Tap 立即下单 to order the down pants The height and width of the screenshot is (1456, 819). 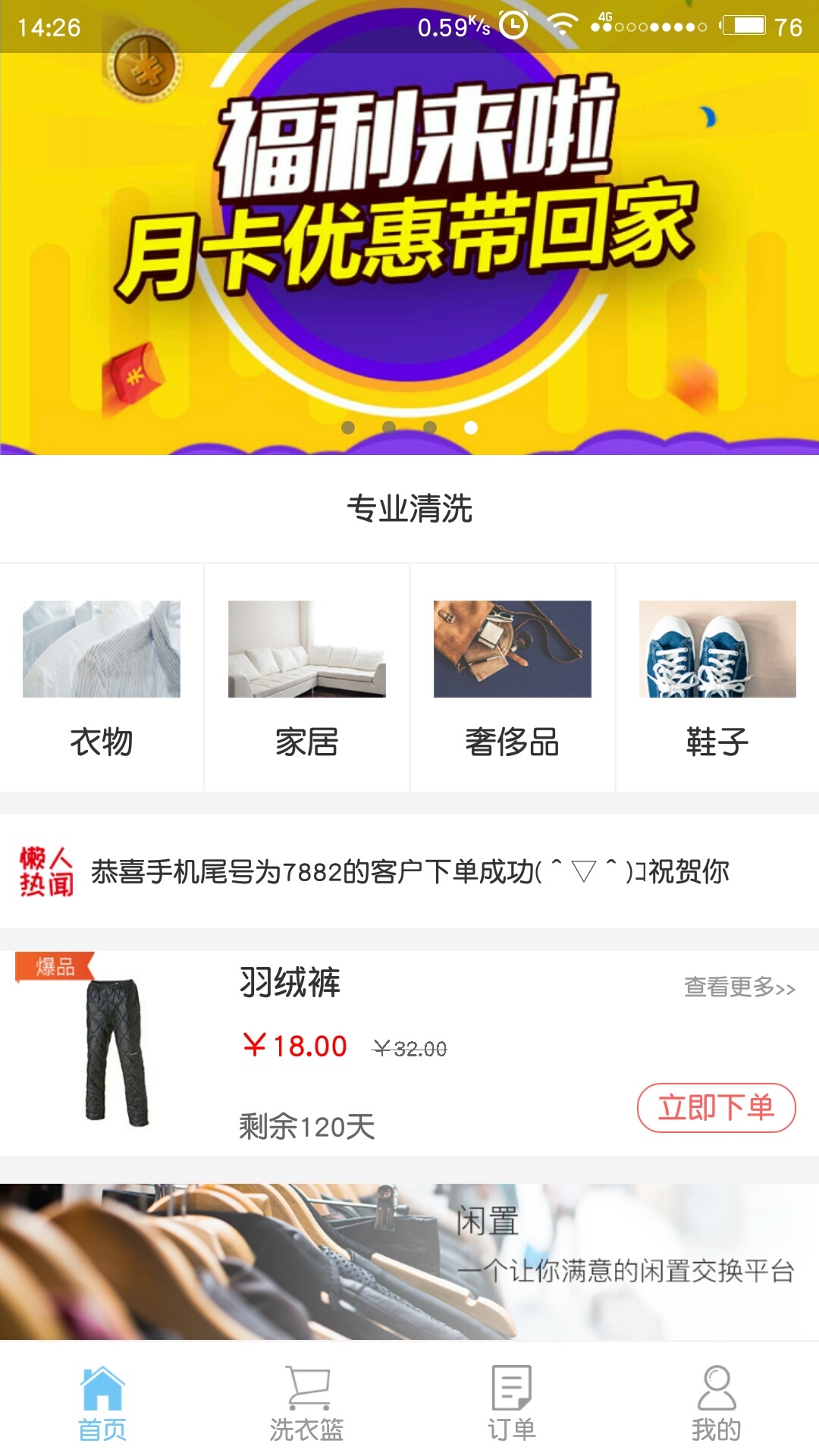pyautogui.click(x=715, y=1109)
